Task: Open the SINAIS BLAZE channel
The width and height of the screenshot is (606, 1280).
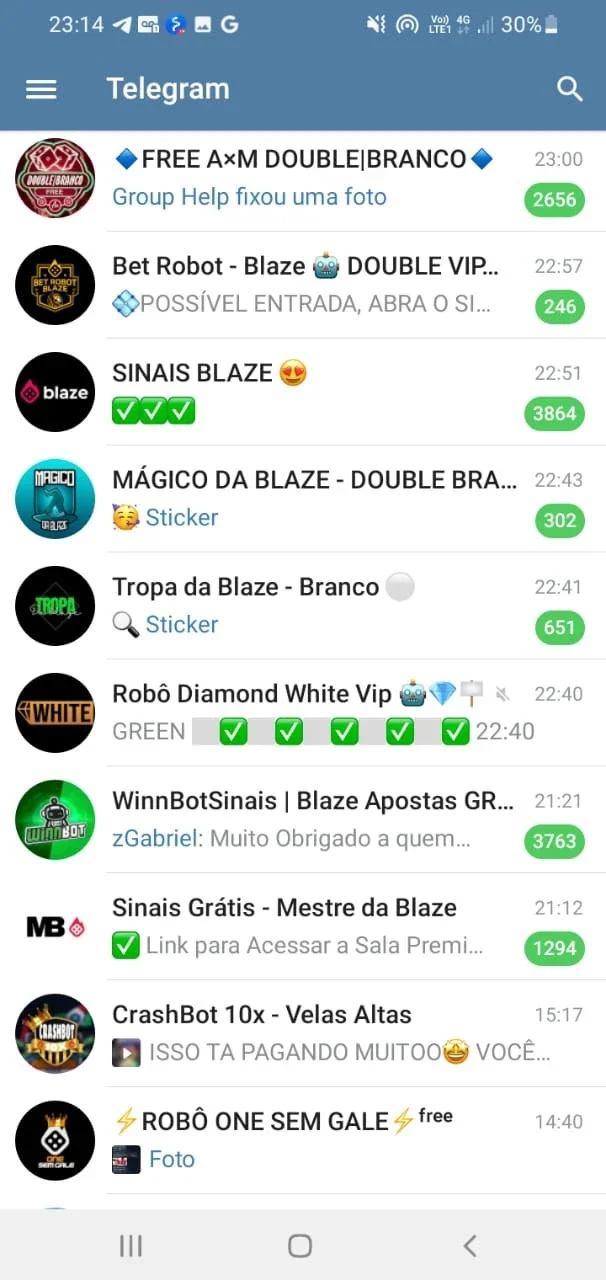Action: [x=303, y=392]
